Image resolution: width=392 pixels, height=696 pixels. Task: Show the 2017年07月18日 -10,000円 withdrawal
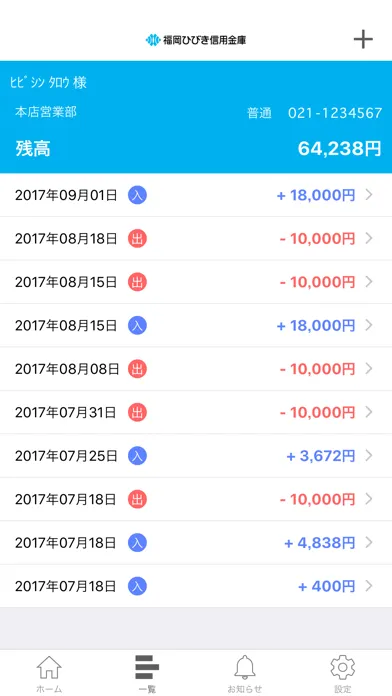(x=196, y=500)
